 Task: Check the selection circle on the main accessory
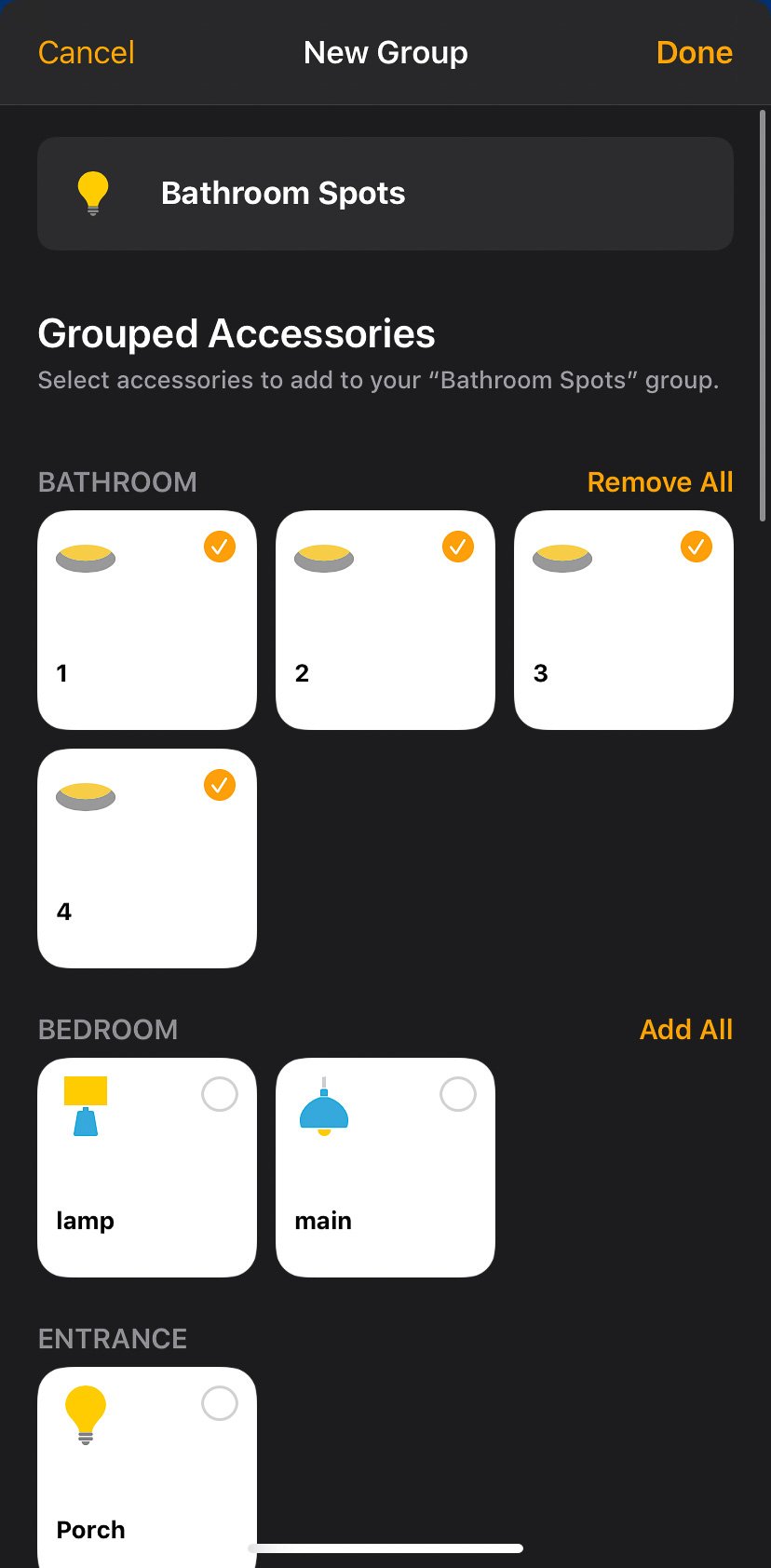tap(457, 1094)
